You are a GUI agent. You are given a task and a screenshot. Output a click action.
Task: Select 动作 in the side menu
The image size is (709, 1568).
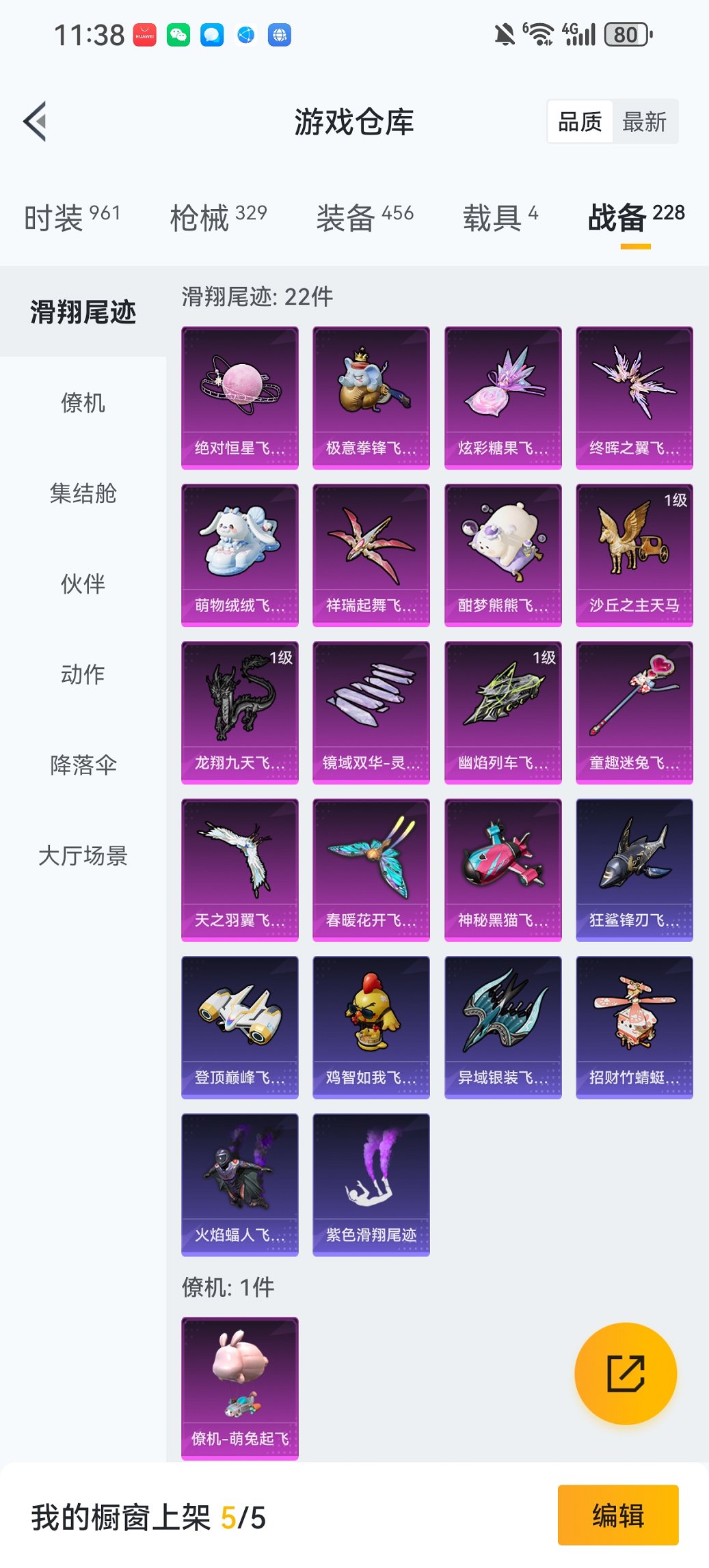83,674
